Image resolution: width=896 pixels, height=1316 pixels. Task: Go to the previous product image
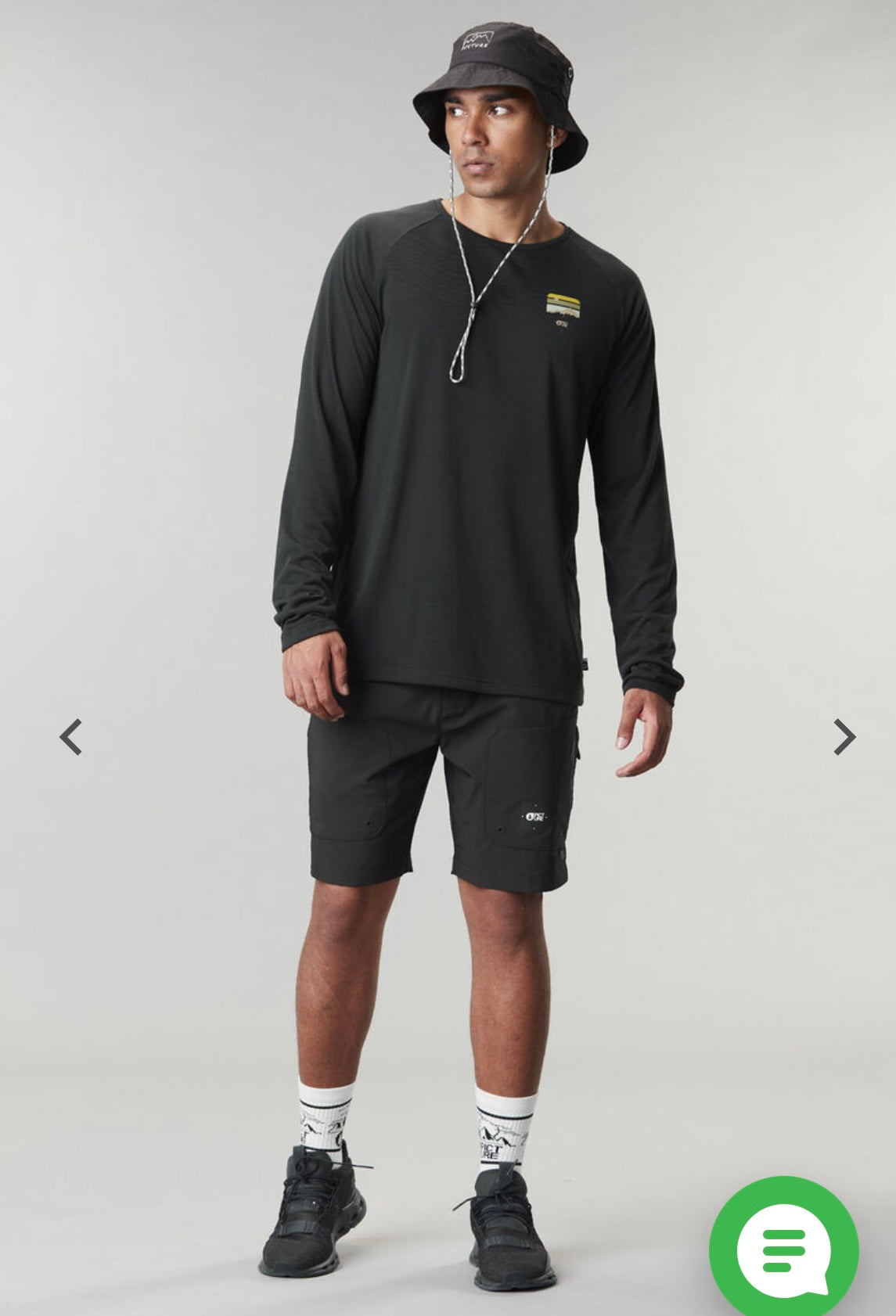click(x=71, y=737)
